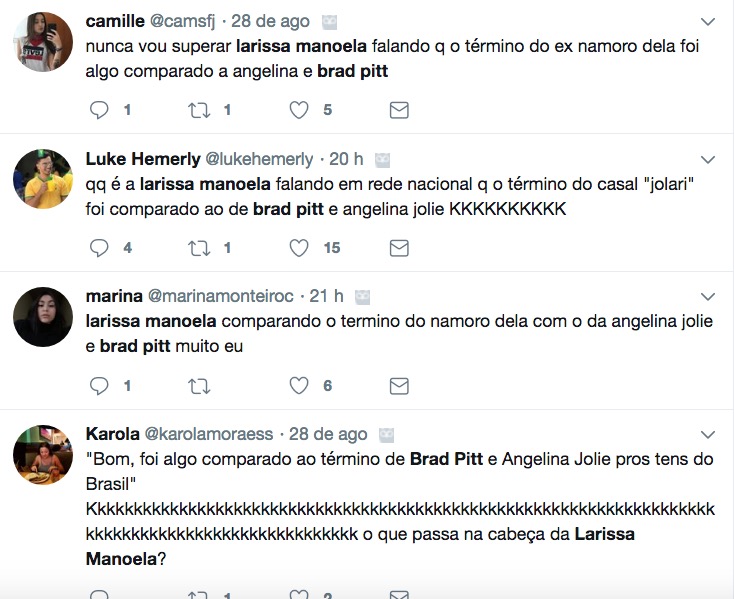The height and width of the screenshot is (599, 734).
Task: Send marina's tweet via message envelope
Action: 399,385
